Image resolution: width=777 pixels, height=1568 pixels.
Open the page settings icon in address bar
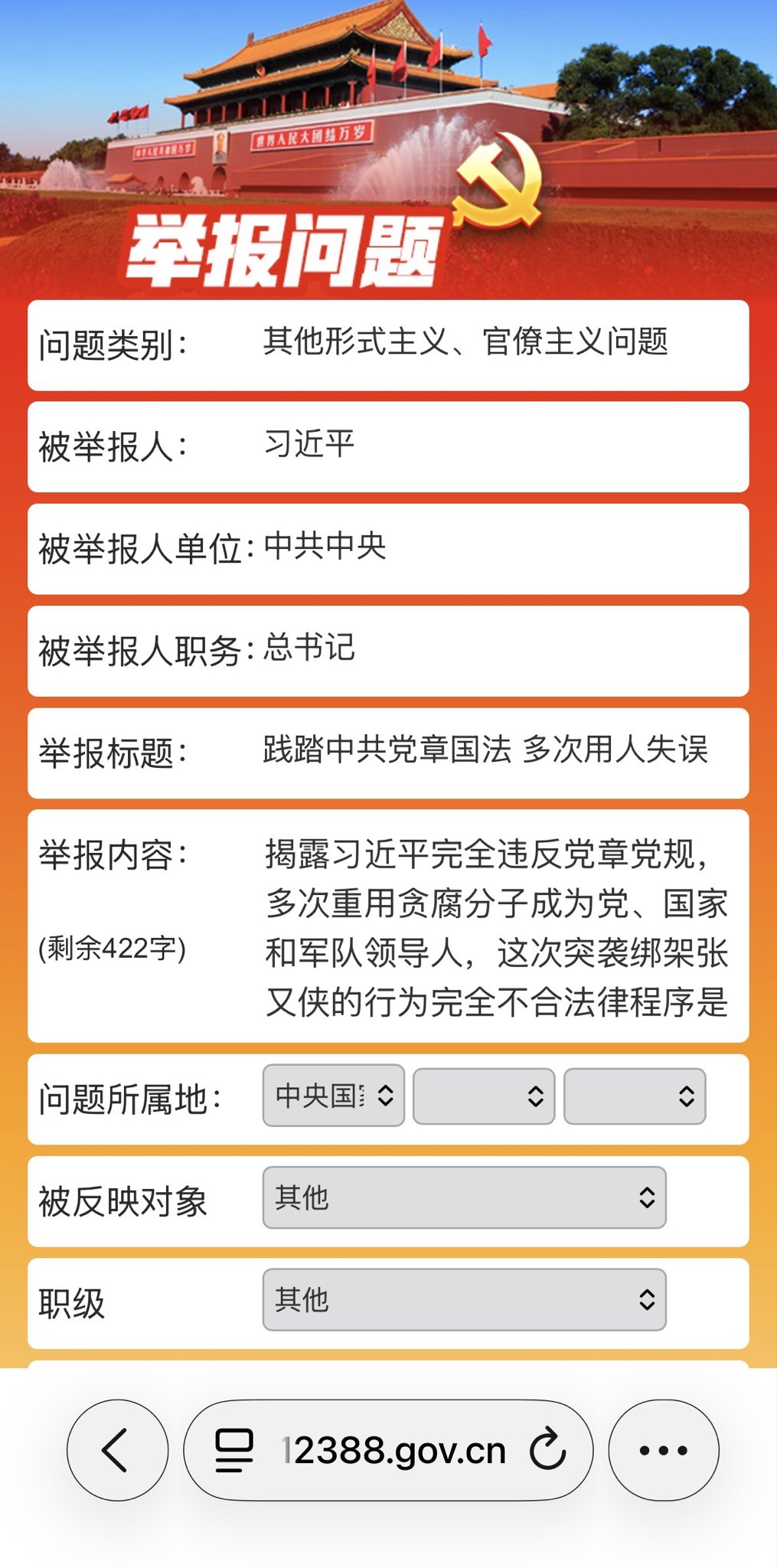[x=233, y=1449]
